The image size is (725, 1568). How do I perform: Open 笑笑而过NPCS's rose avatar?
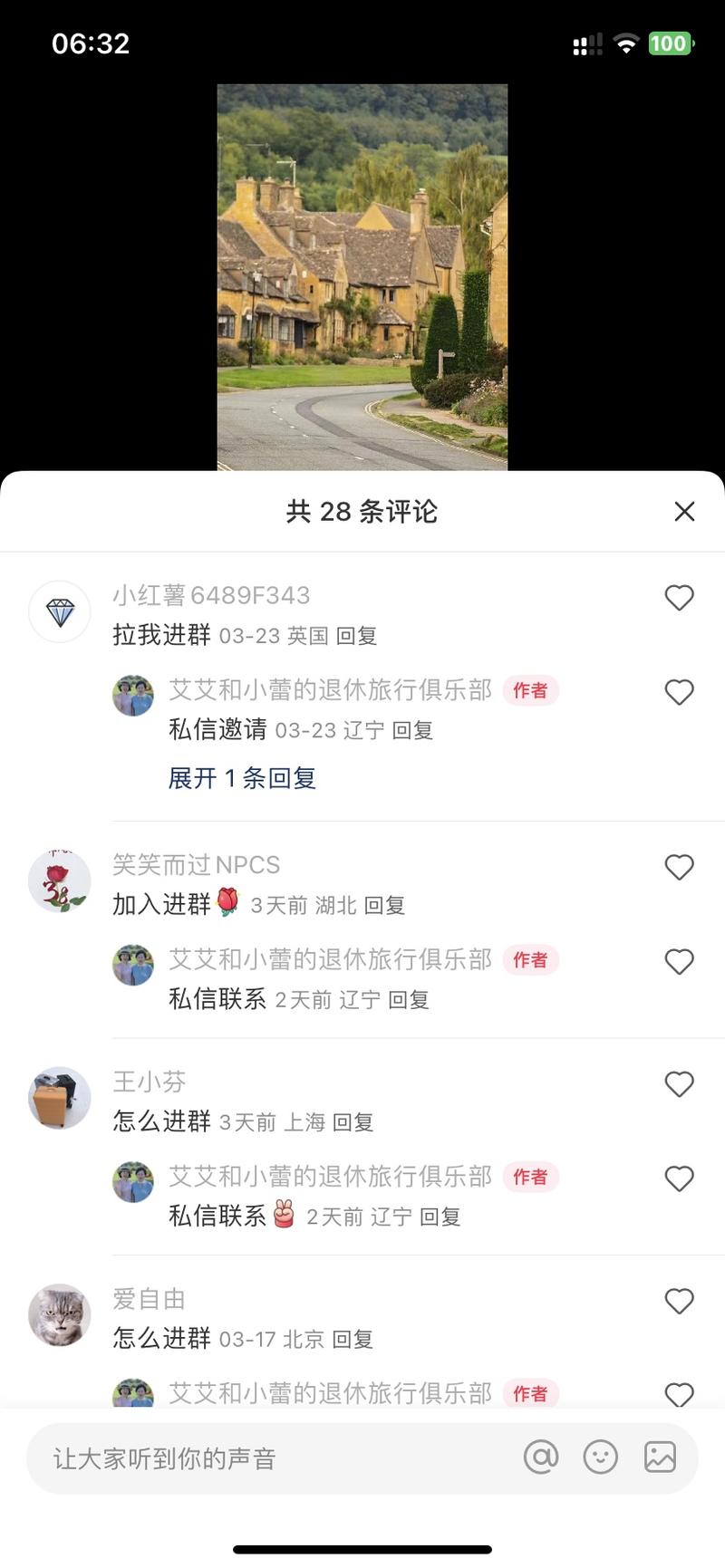tap(60, 880)
